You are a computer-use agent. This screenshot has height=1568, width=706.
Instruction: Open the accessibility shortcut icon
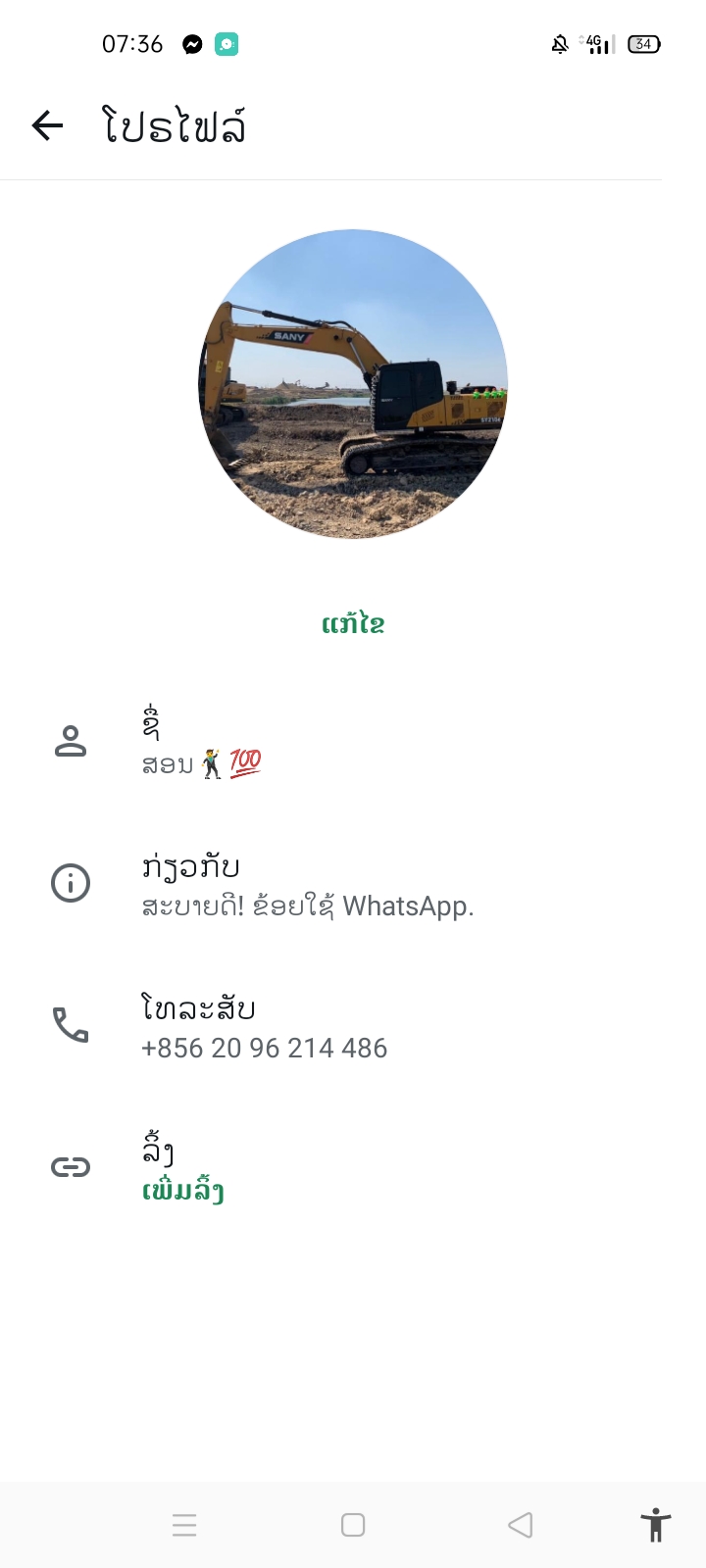[656, 1525]
